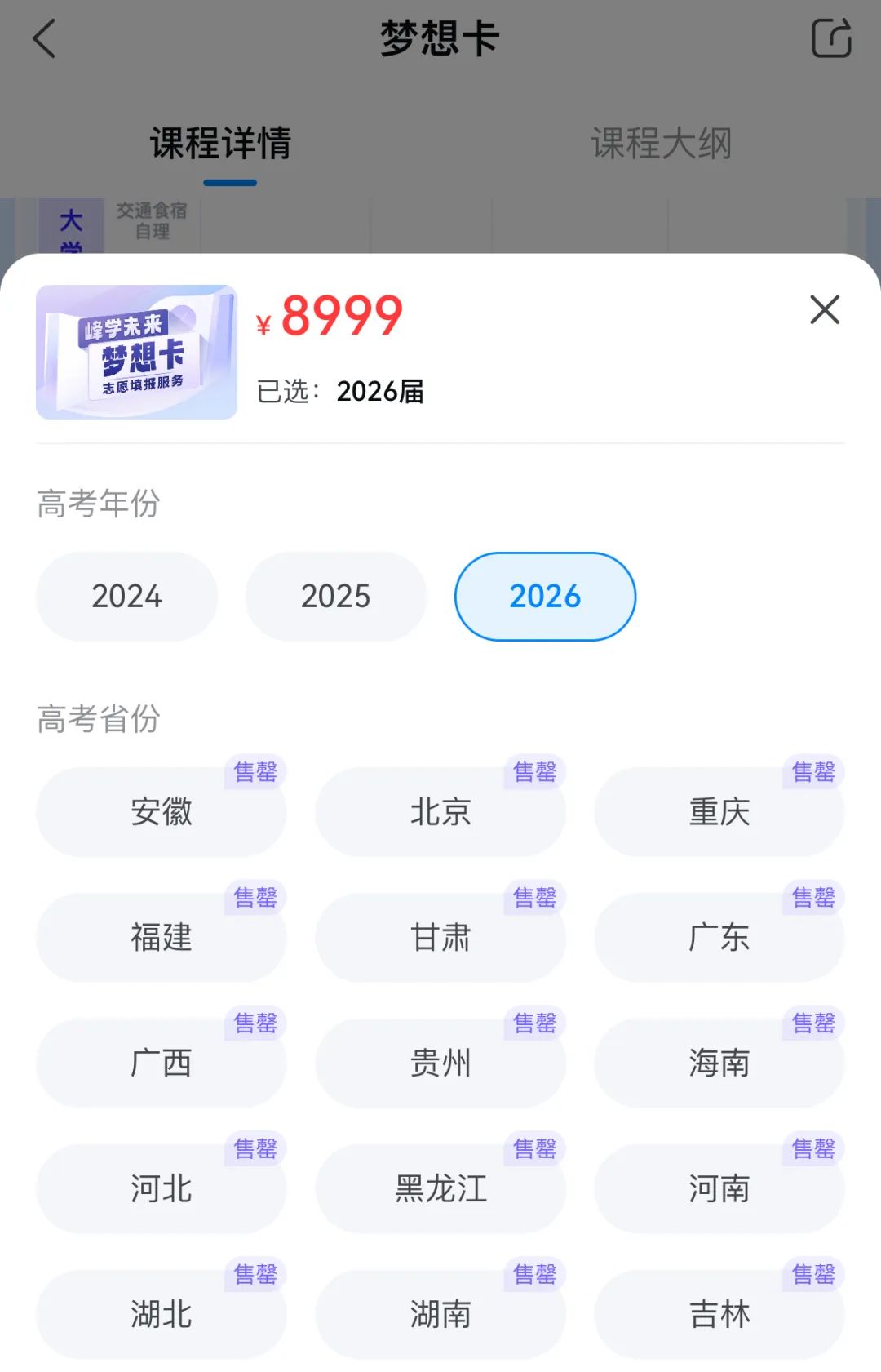Select the 黑龙江 province chip

pyautogui.click(x=440, y=1189)
